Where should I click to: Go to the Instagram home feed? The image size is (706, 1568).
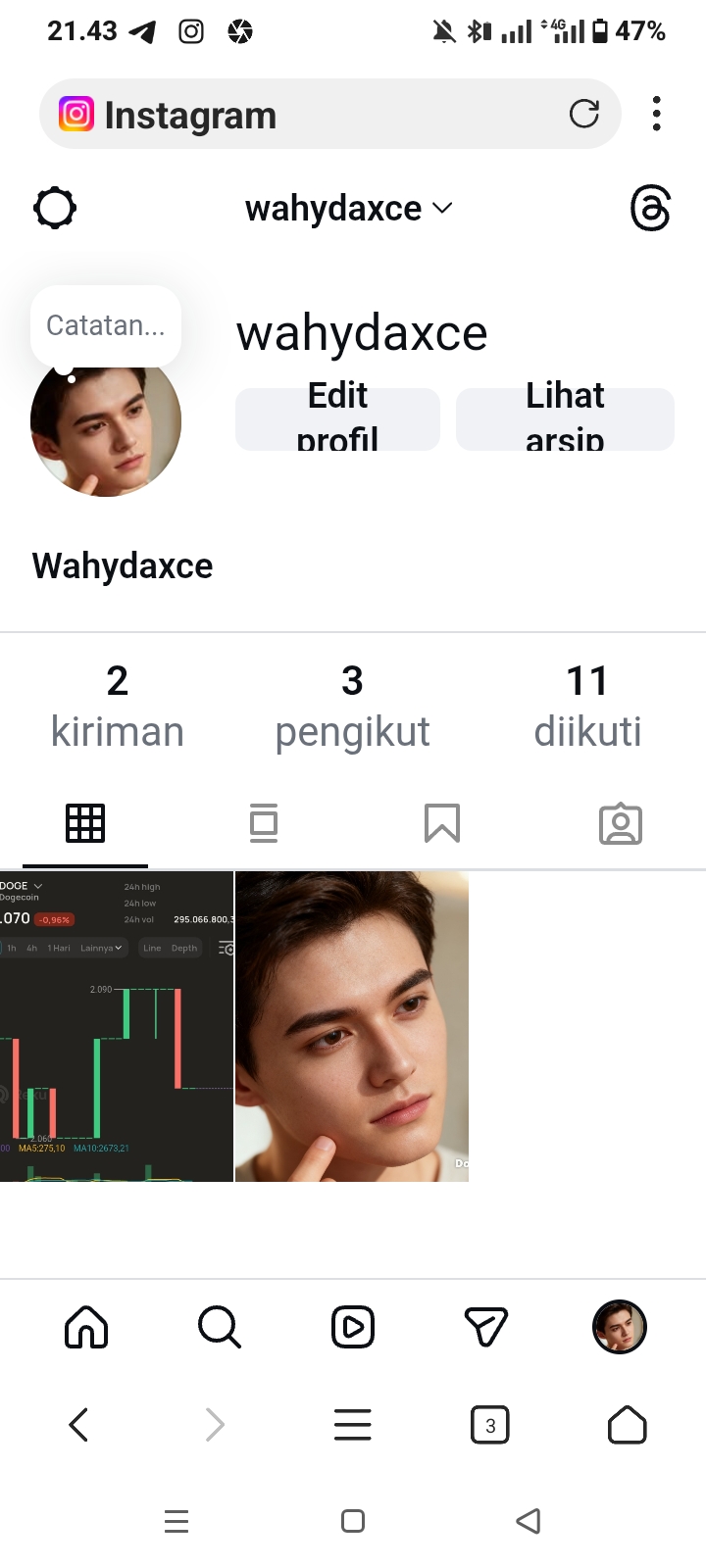[86, 1327]
